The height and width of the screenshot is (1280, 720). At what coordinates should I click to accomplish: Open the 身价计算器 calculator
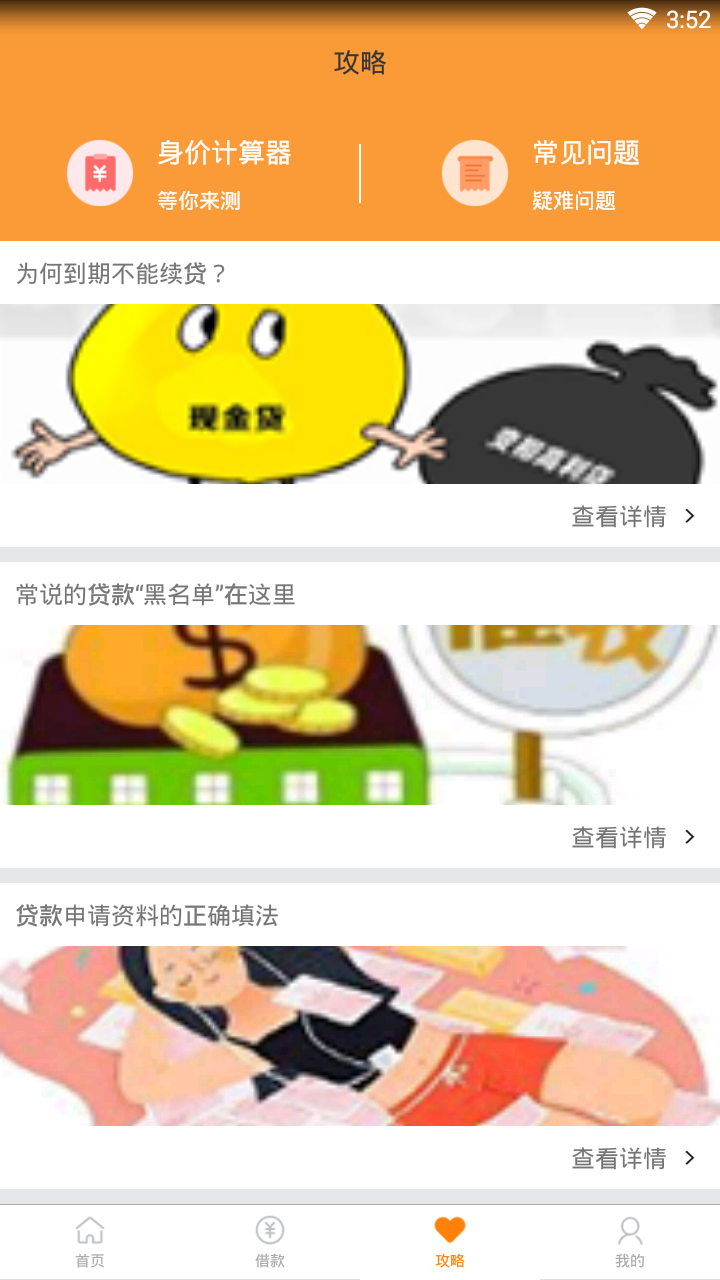(x=180, y=173)
